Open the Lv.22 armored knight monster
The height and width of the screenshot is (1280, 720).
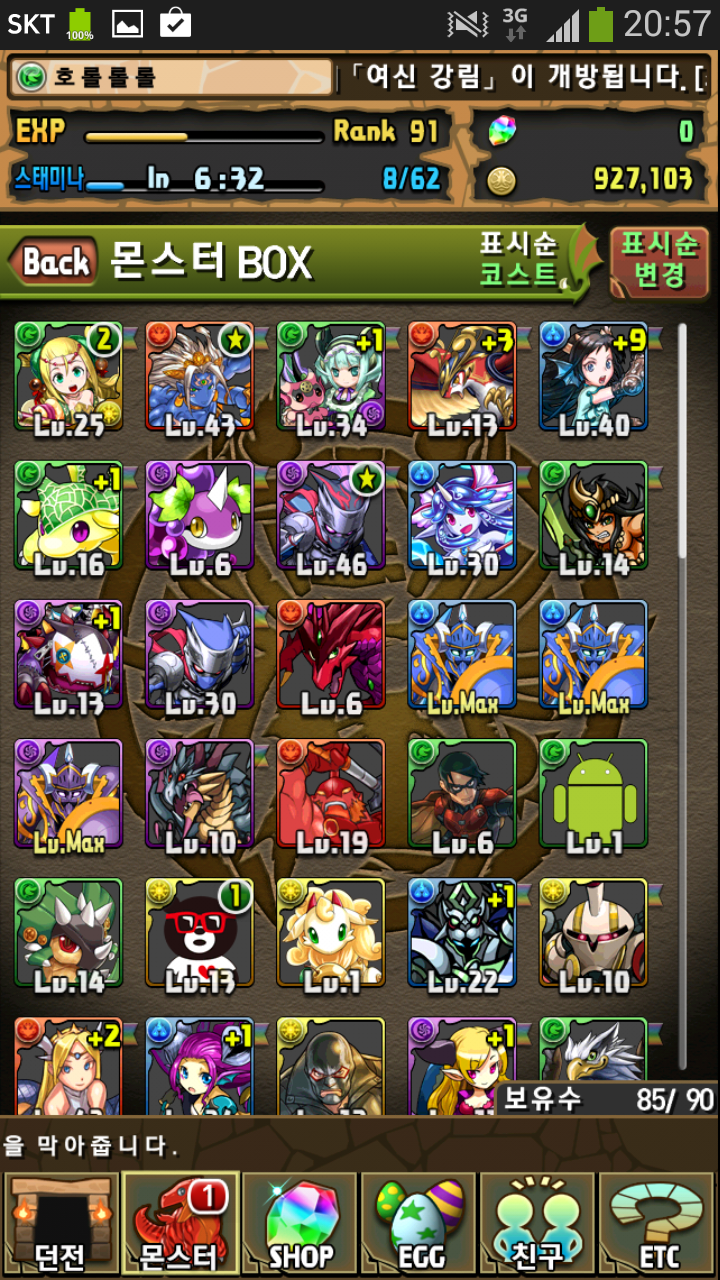(x=462, y=933)
